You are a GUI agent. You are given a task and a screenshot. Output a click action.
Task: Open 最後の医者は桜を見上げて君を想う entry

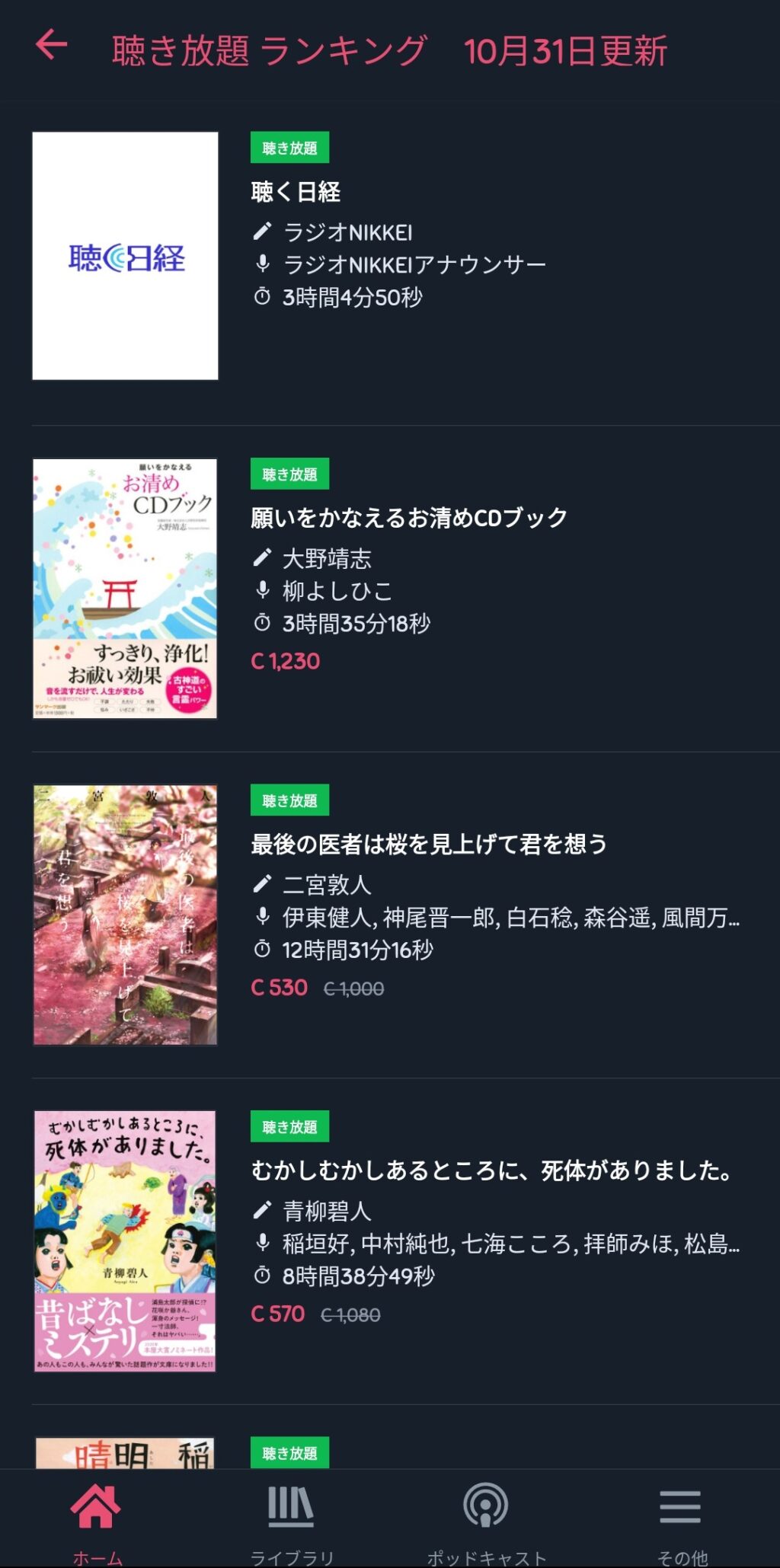coord(428,844)
